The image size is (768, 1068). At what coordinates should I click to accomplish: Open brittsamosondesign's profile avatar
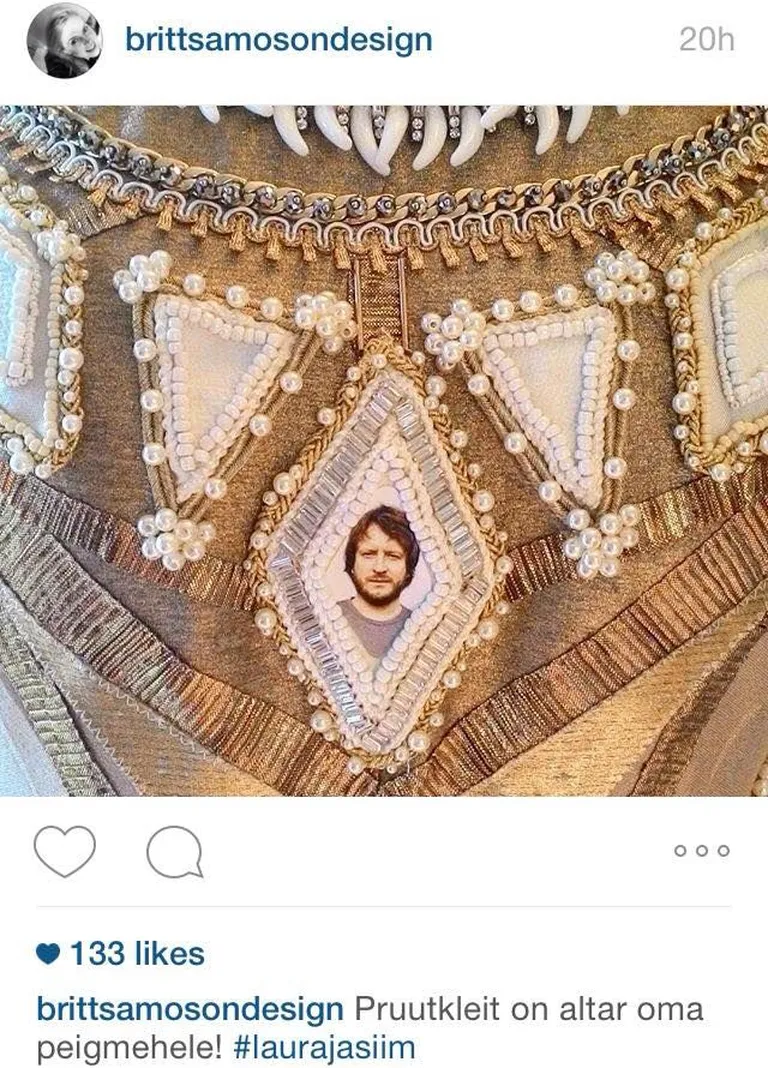click(x=64, y=41)
